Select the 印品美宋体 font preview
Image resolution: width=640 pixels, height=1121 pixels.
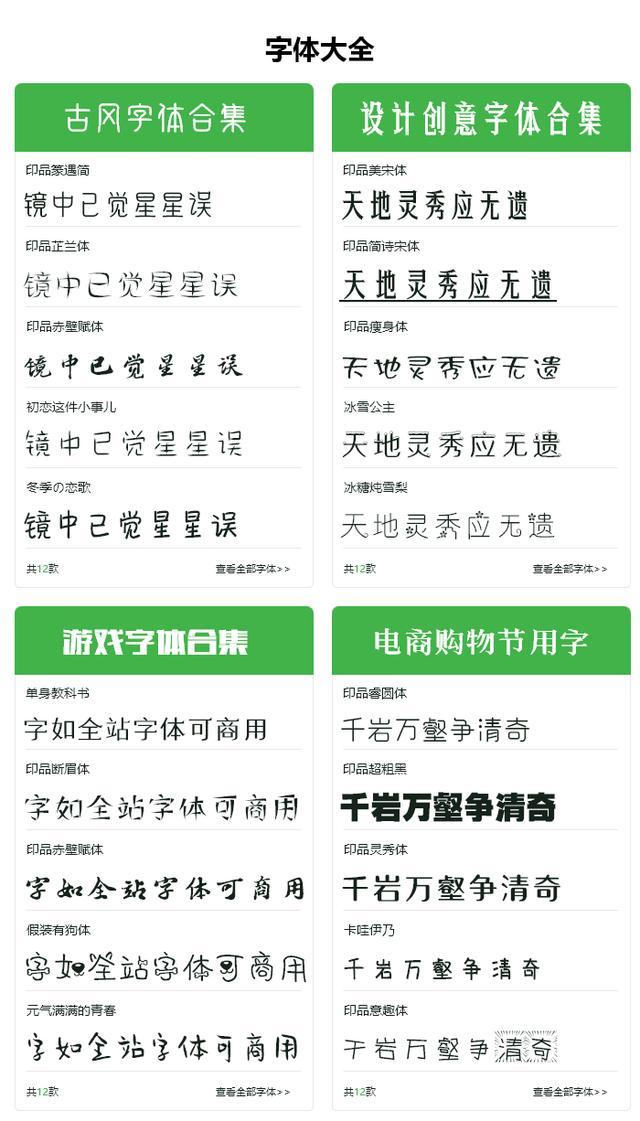(x=435, y=206)
